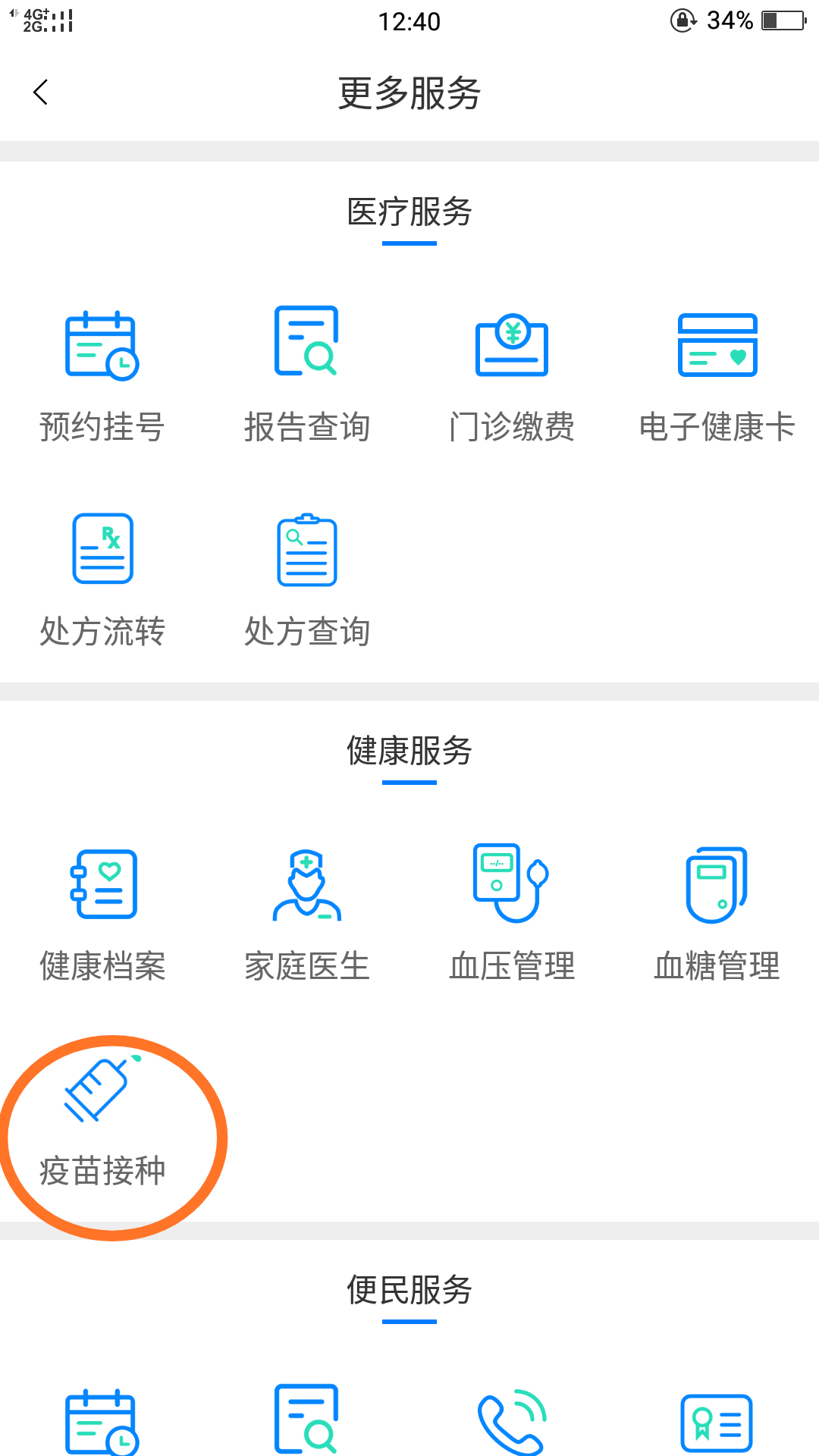Go back from 更多服务 page
819x1456 pixels.
(42, 93)
